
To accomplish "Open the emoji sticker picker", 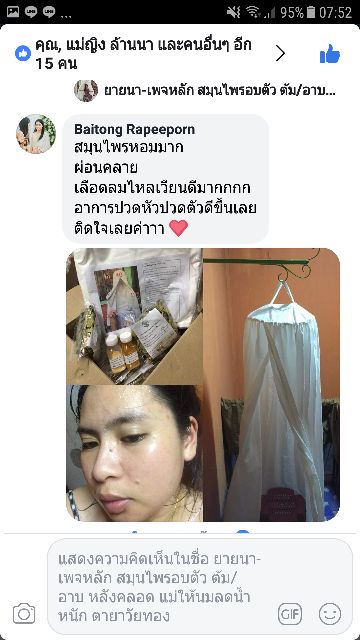I will (330, 614).
